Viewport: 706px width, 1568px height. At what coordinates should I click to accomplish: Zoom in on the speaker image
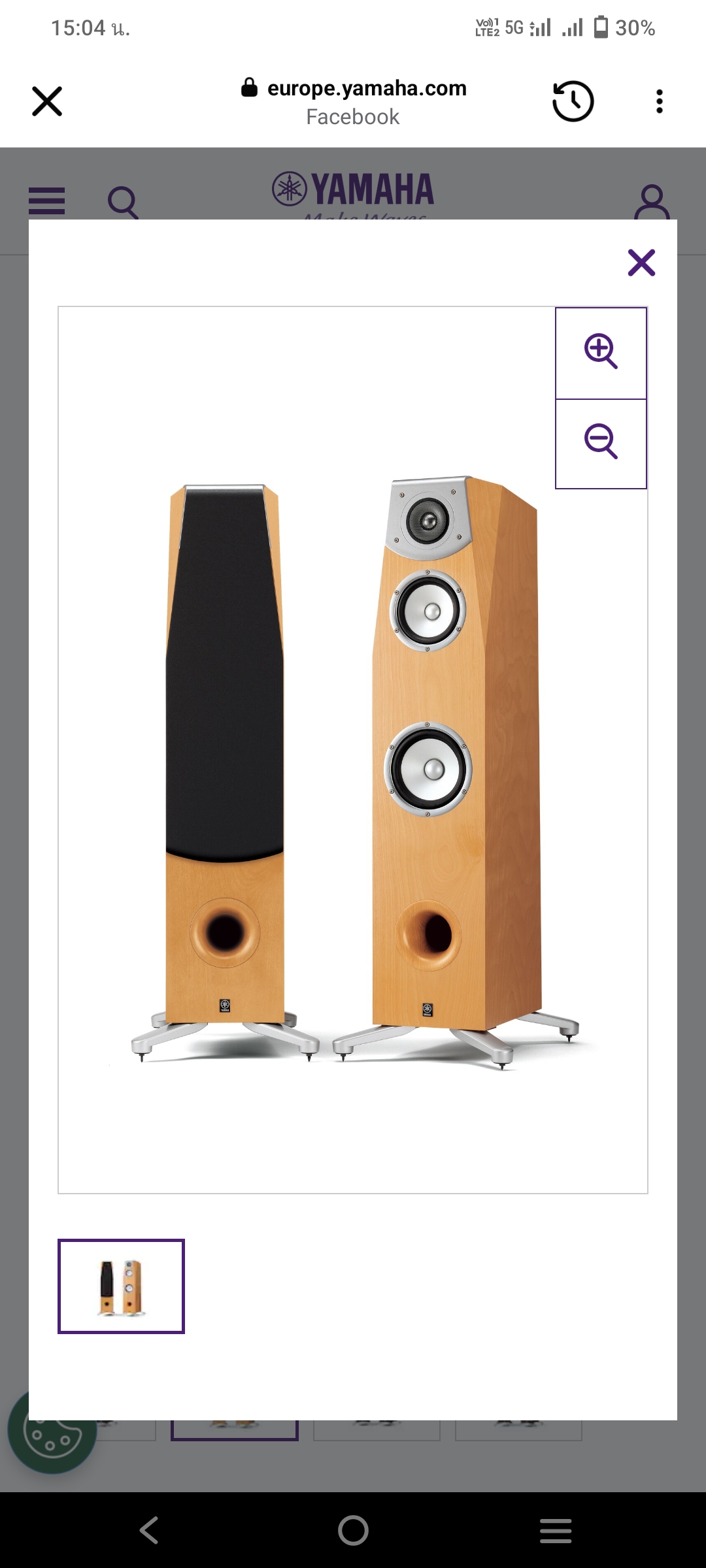[x=601, y=352]
